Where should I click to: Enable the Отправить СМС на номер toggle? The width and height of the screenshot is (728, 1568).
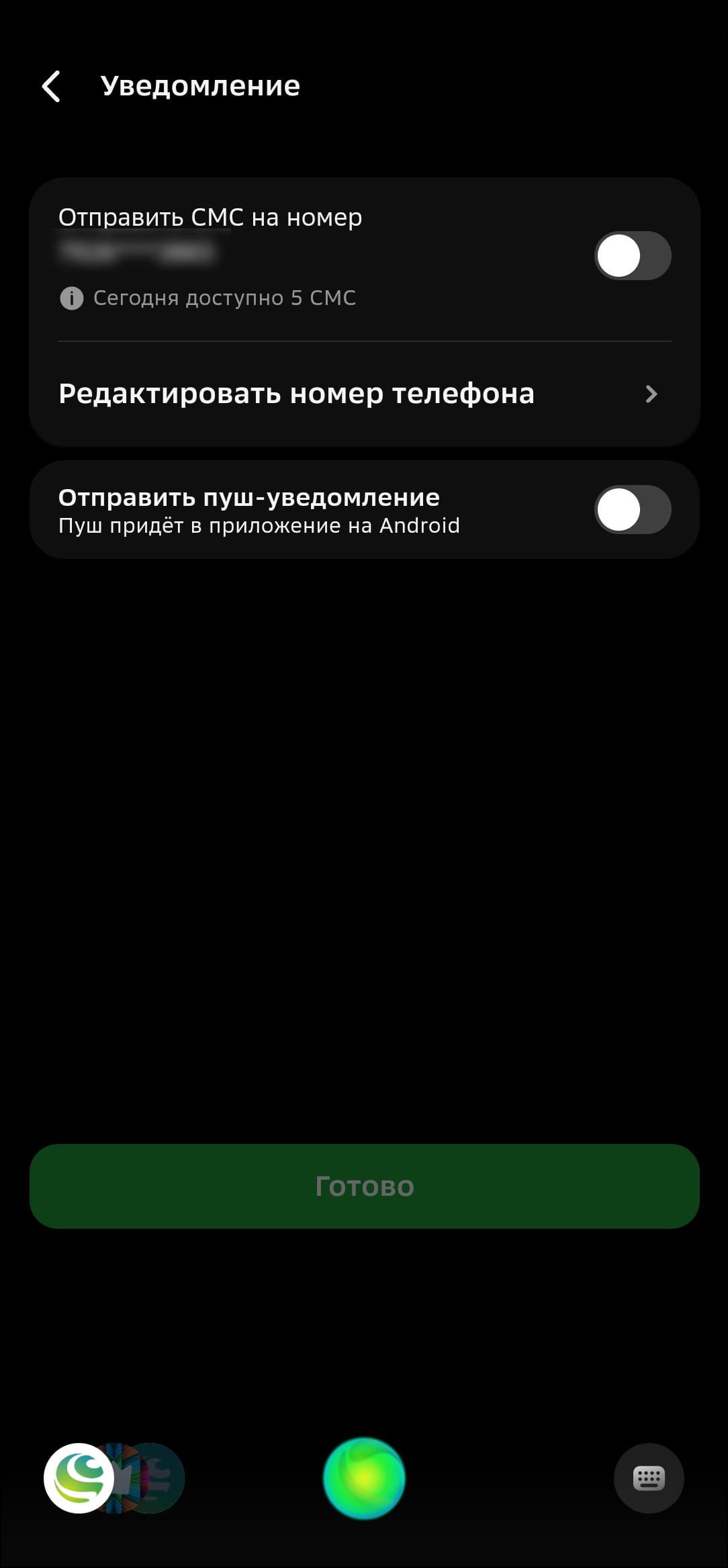click(632, 256)
